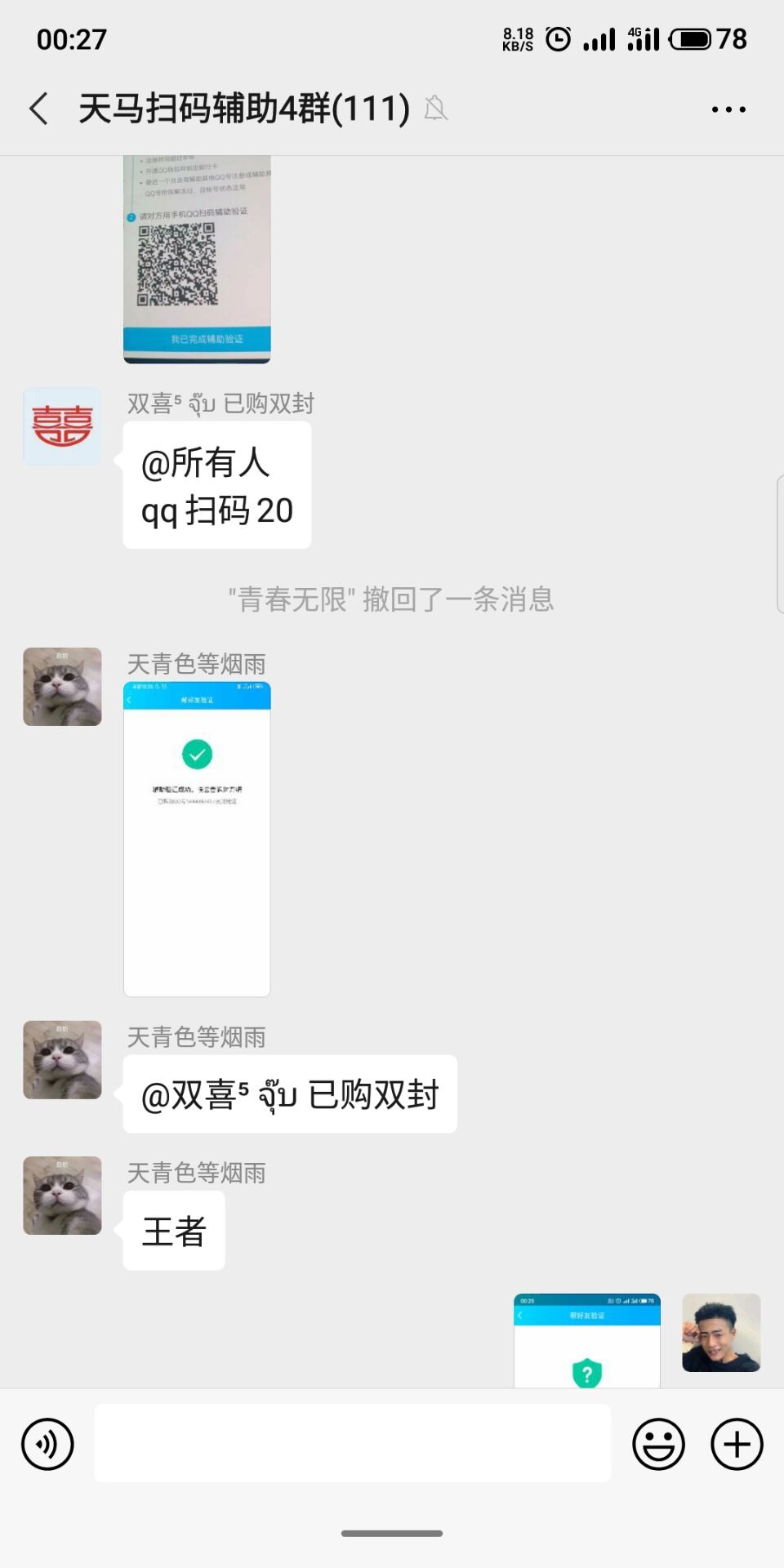This screenshot has width=784, height=1568.
Task: View my own avatar profile
Action: (x=721, y=1333)
